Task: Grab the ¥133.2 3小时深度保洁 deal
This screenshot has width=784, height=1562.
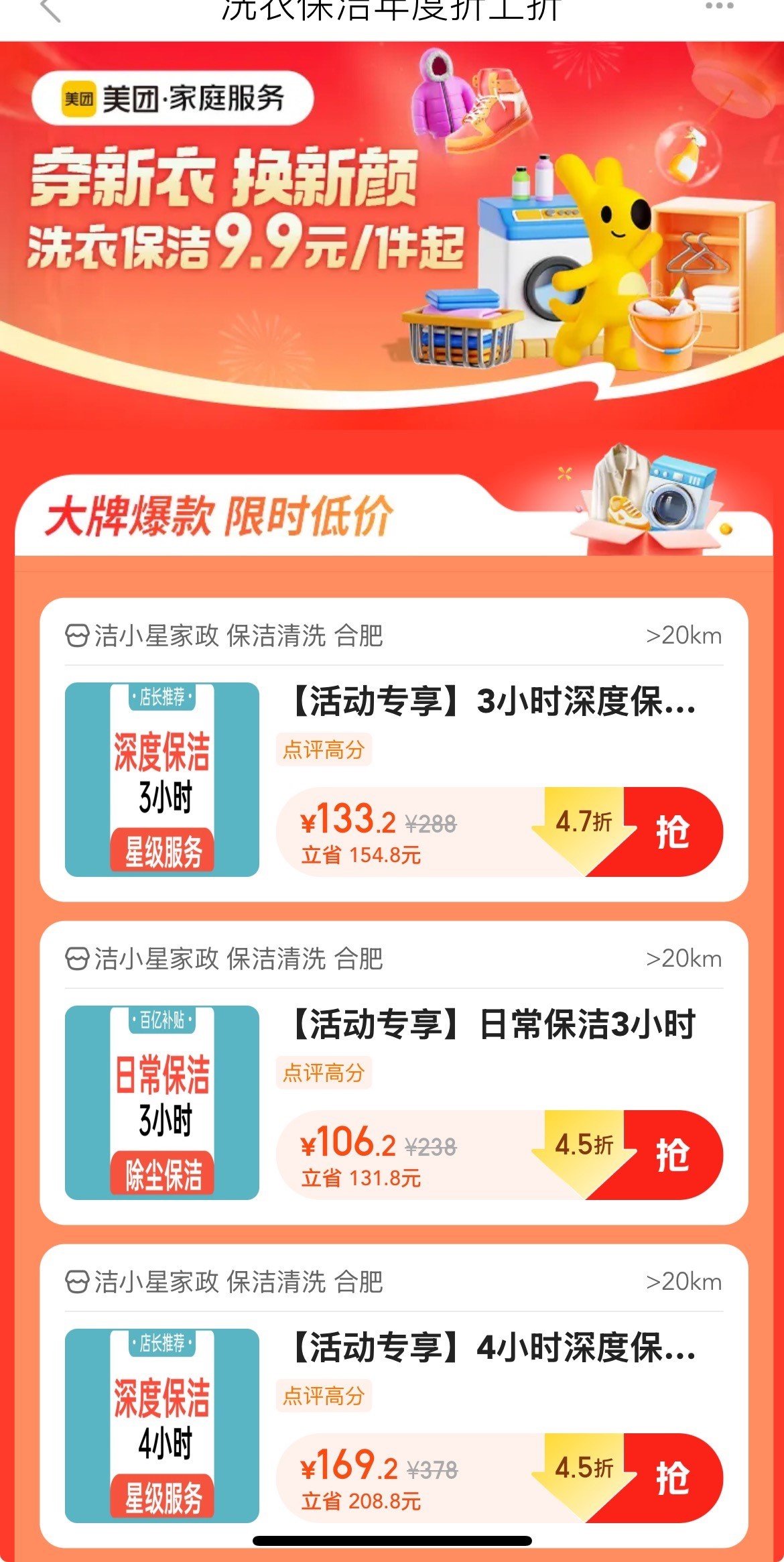Action: coord(672,832)
